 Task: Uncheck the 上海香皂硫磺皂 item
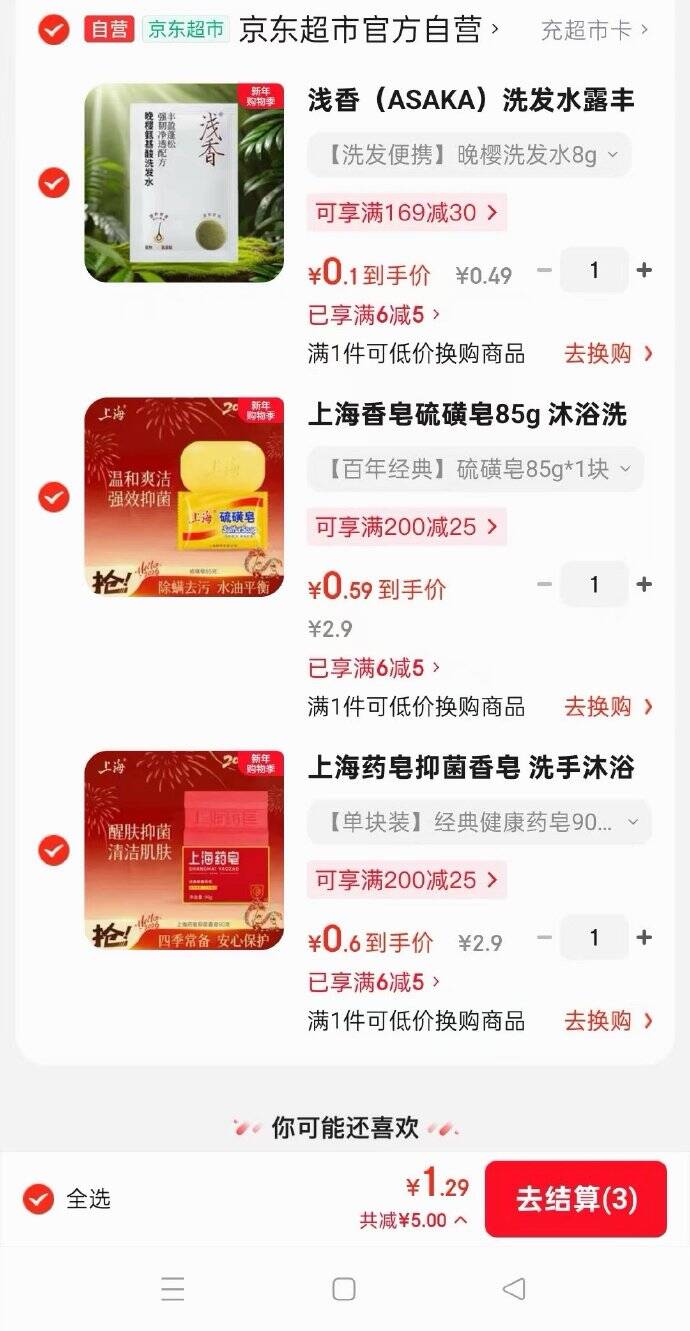53,497
